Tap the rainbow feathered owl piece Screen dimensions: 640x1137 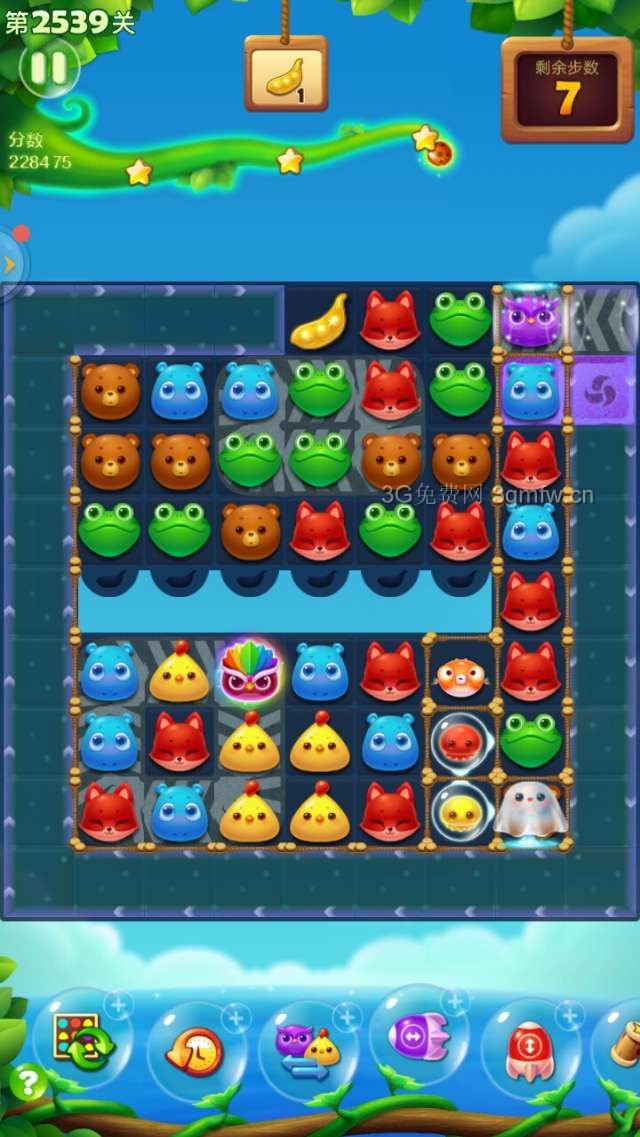(x=249, y=671)
